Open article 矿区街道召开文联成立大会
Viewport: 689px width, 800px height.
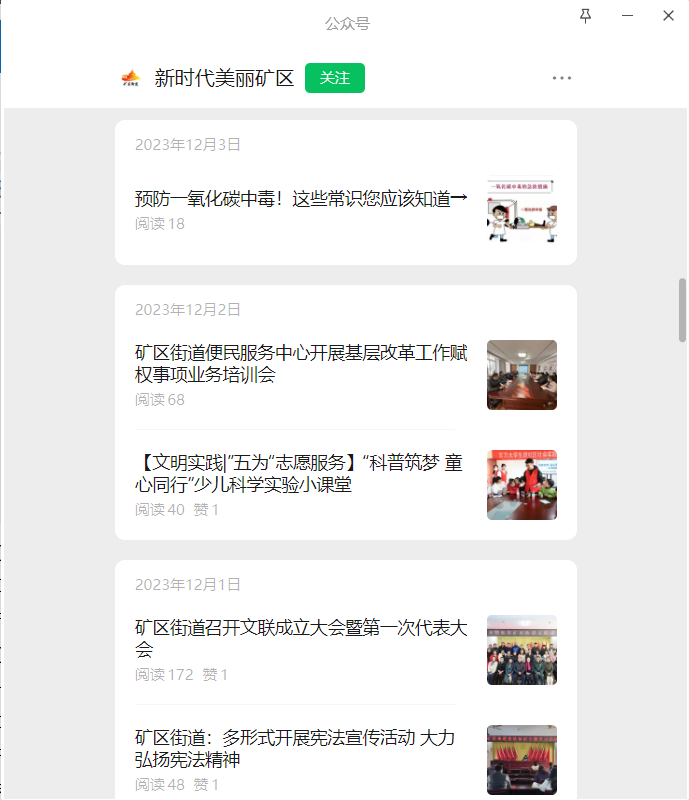[300, 639]
